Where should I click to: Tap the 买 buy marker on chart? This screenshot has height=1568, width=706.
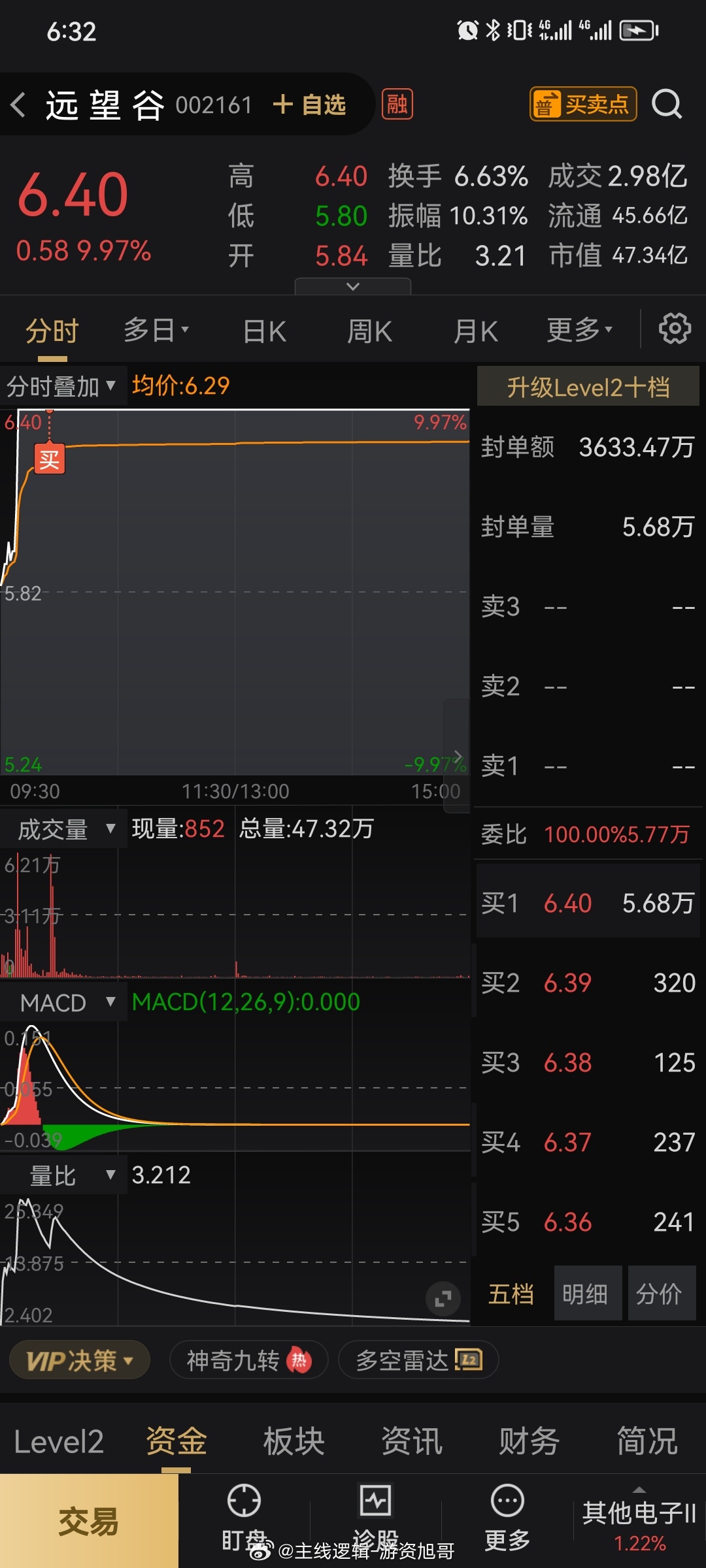pyautogui.click(x=49, y=459)
